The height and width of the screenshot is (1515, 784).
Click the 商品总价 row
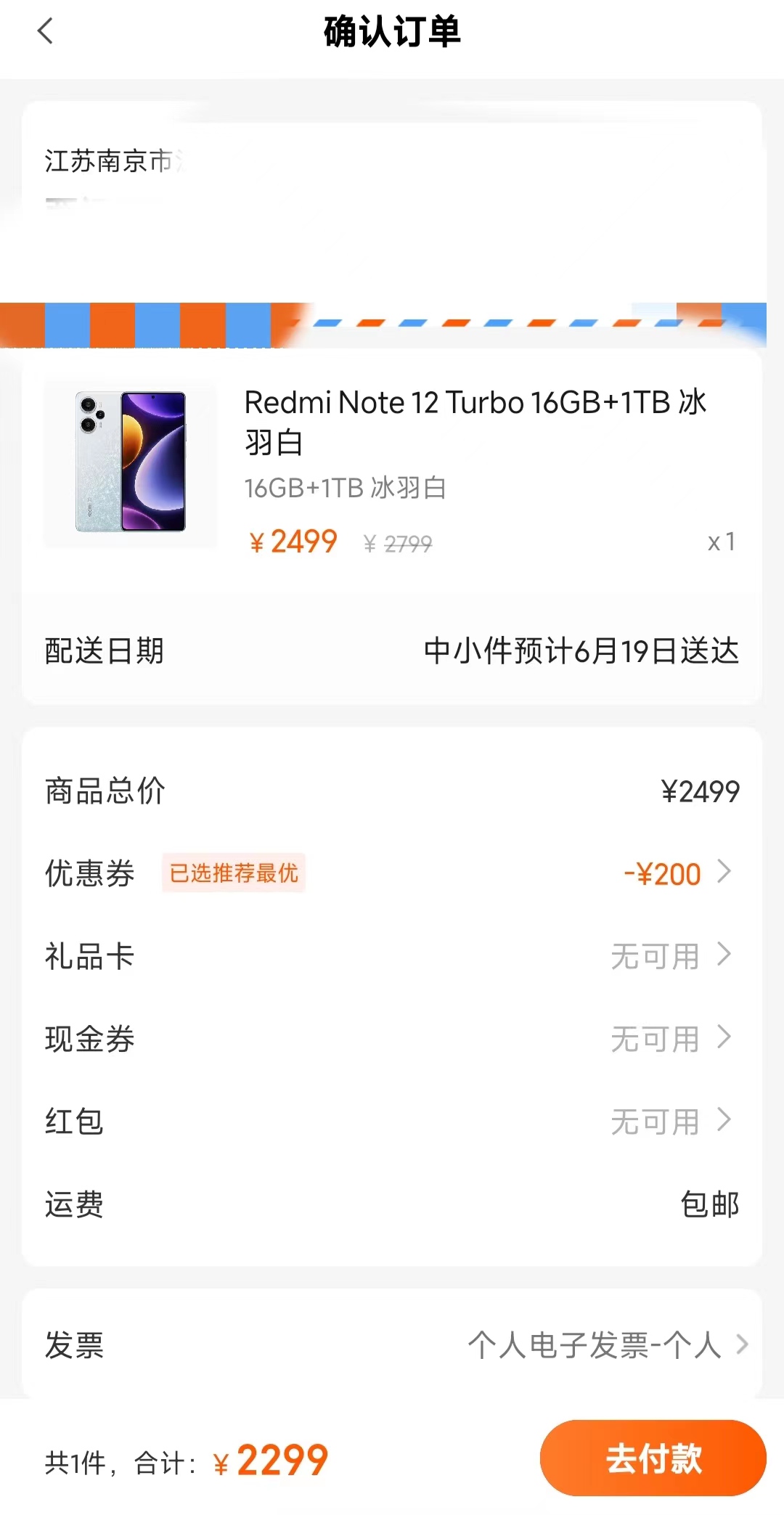coord(104,791)
